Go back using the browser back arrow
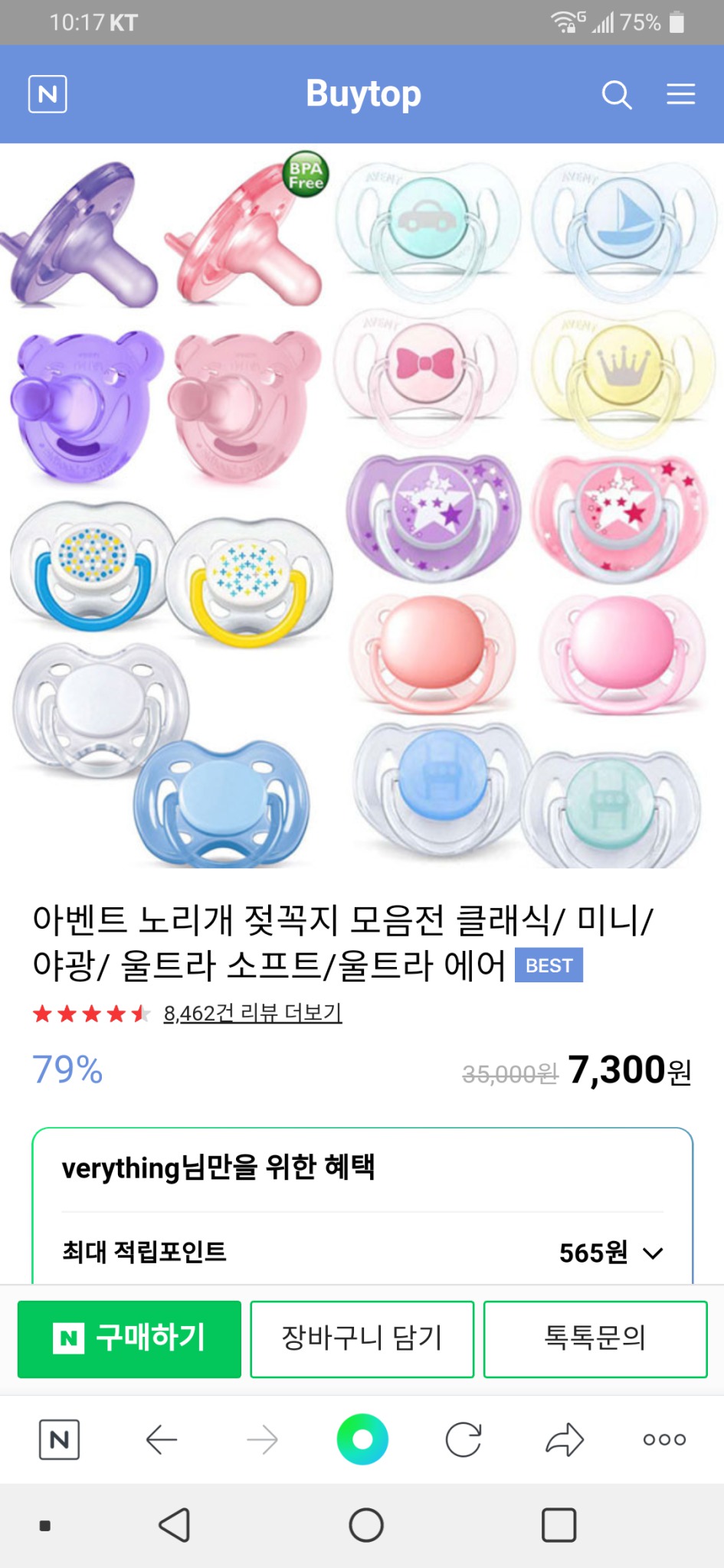724x1568 pixels. 162,1439
